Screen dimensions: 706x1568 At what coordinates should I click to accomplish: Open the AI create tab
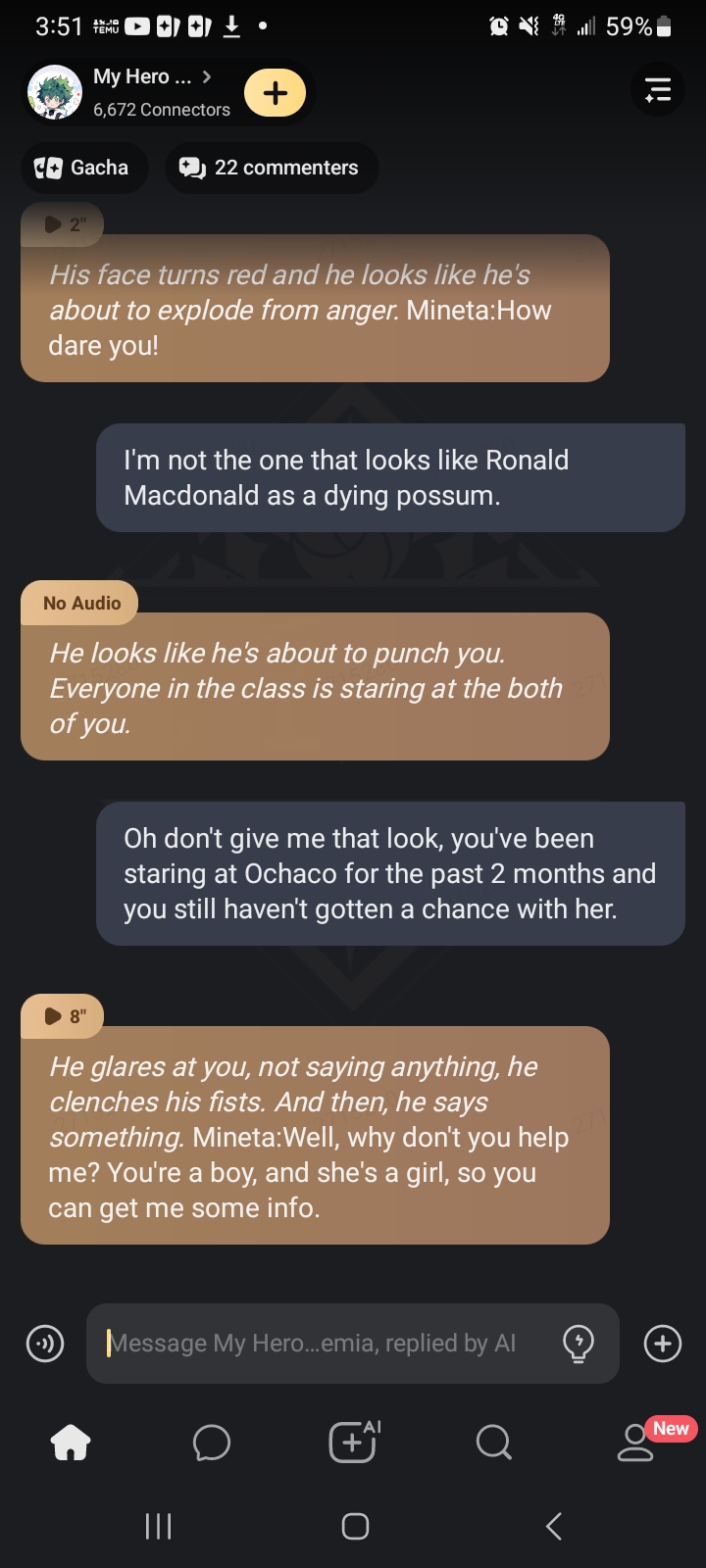(353, 1443)
